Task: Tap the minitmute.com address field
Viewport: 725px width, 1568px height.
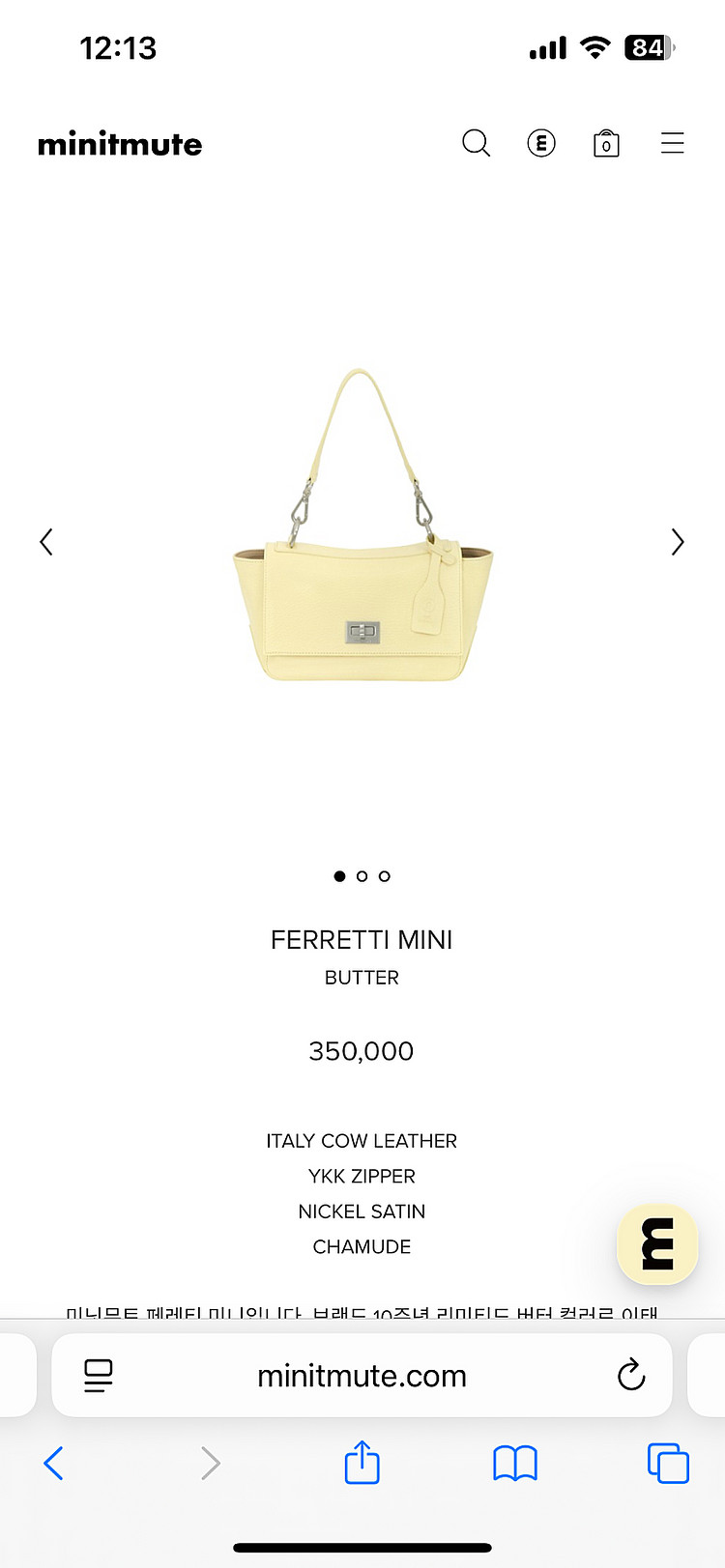Action: click(362, 1375)
